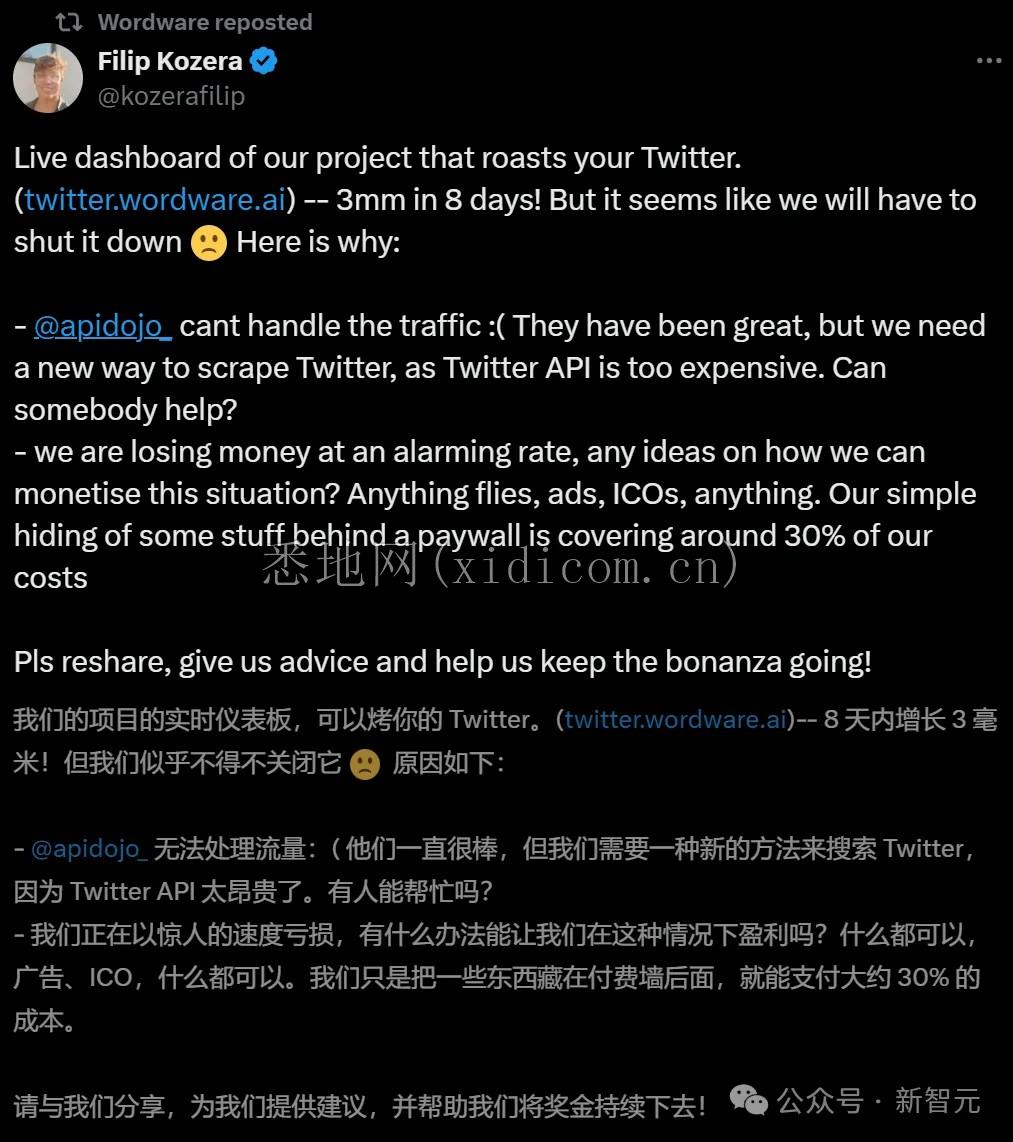
Task: Click the 公众号·新智元 account label
Action: (x=880, y=1102)
